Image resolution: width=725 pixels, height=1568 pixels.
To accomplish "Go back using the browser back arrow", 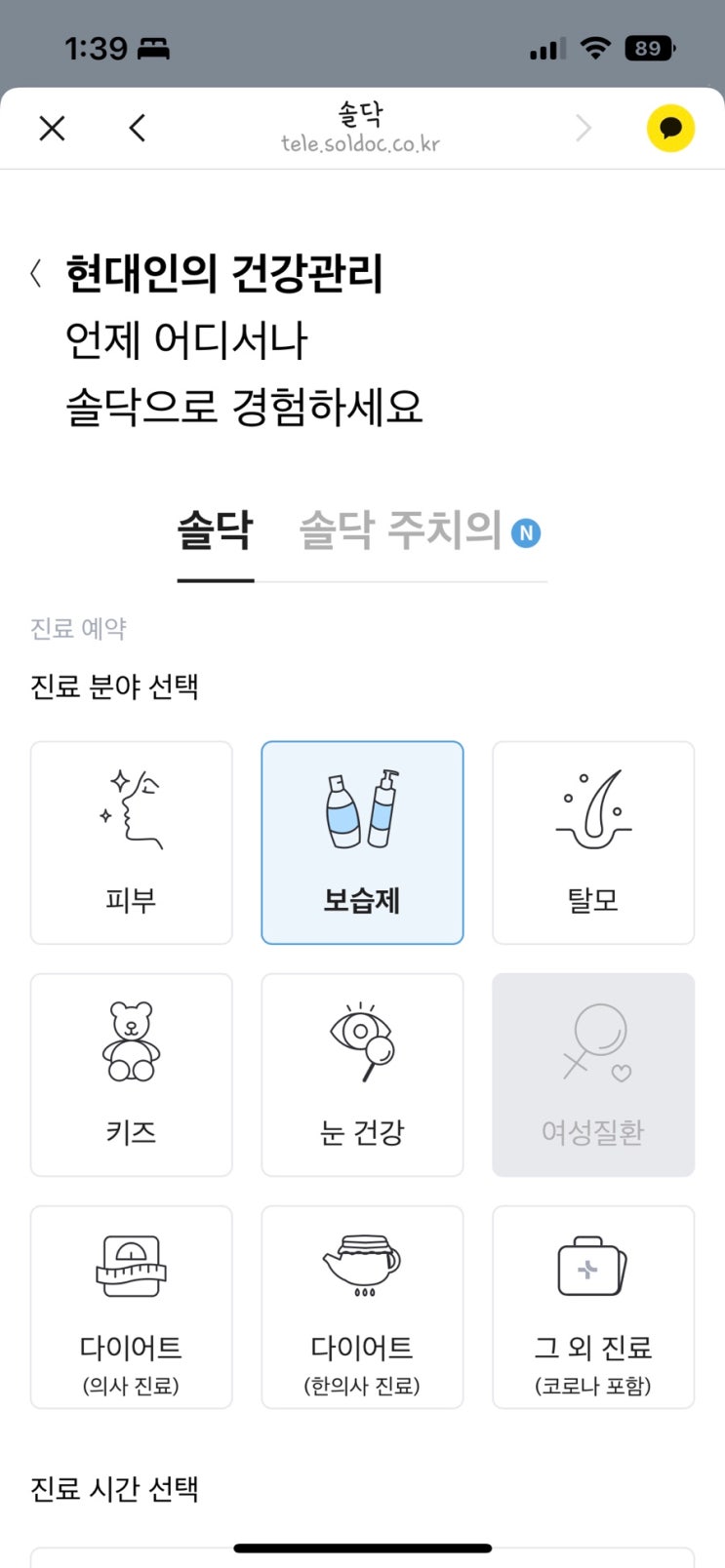I will [x=138, y=128].
